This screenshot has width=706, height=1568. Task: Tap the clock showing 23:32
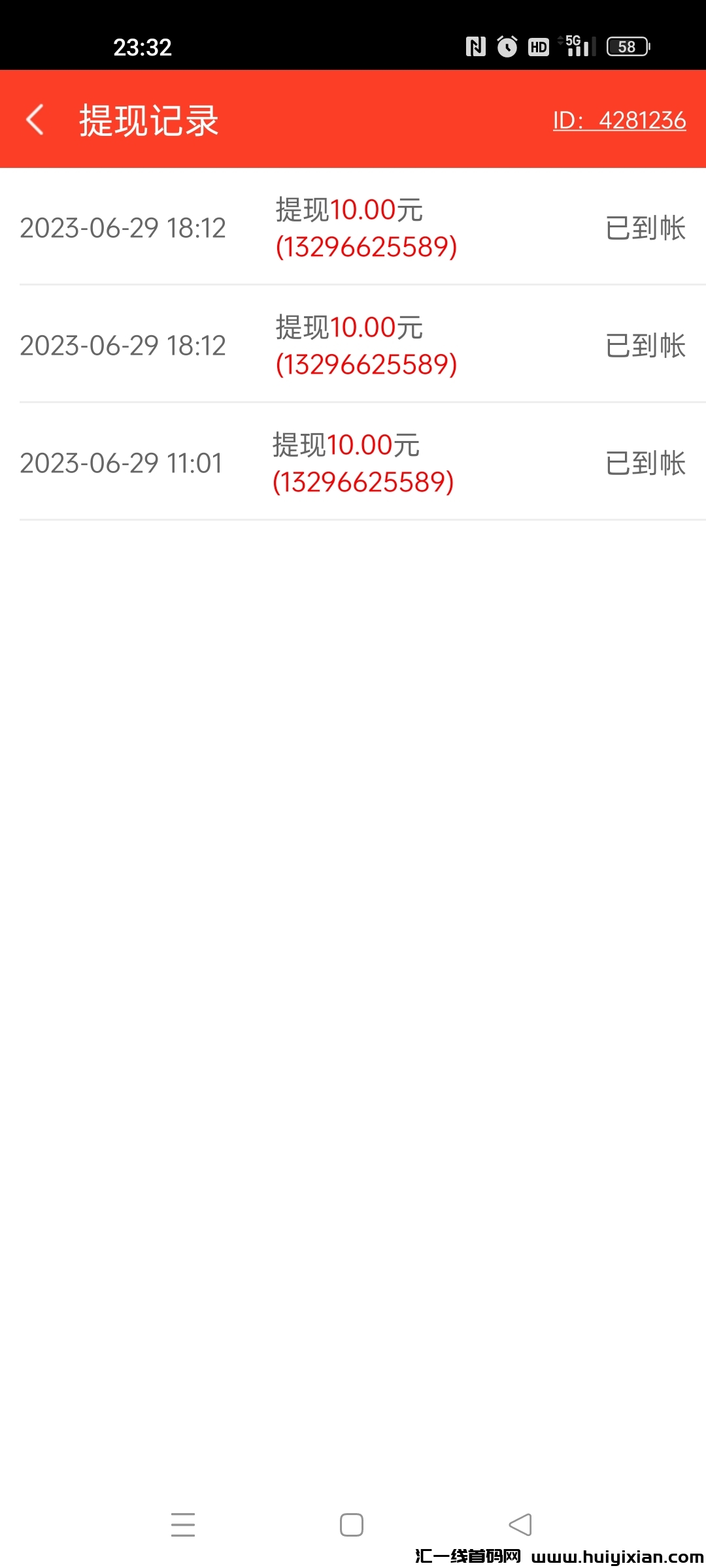point(143,46)
